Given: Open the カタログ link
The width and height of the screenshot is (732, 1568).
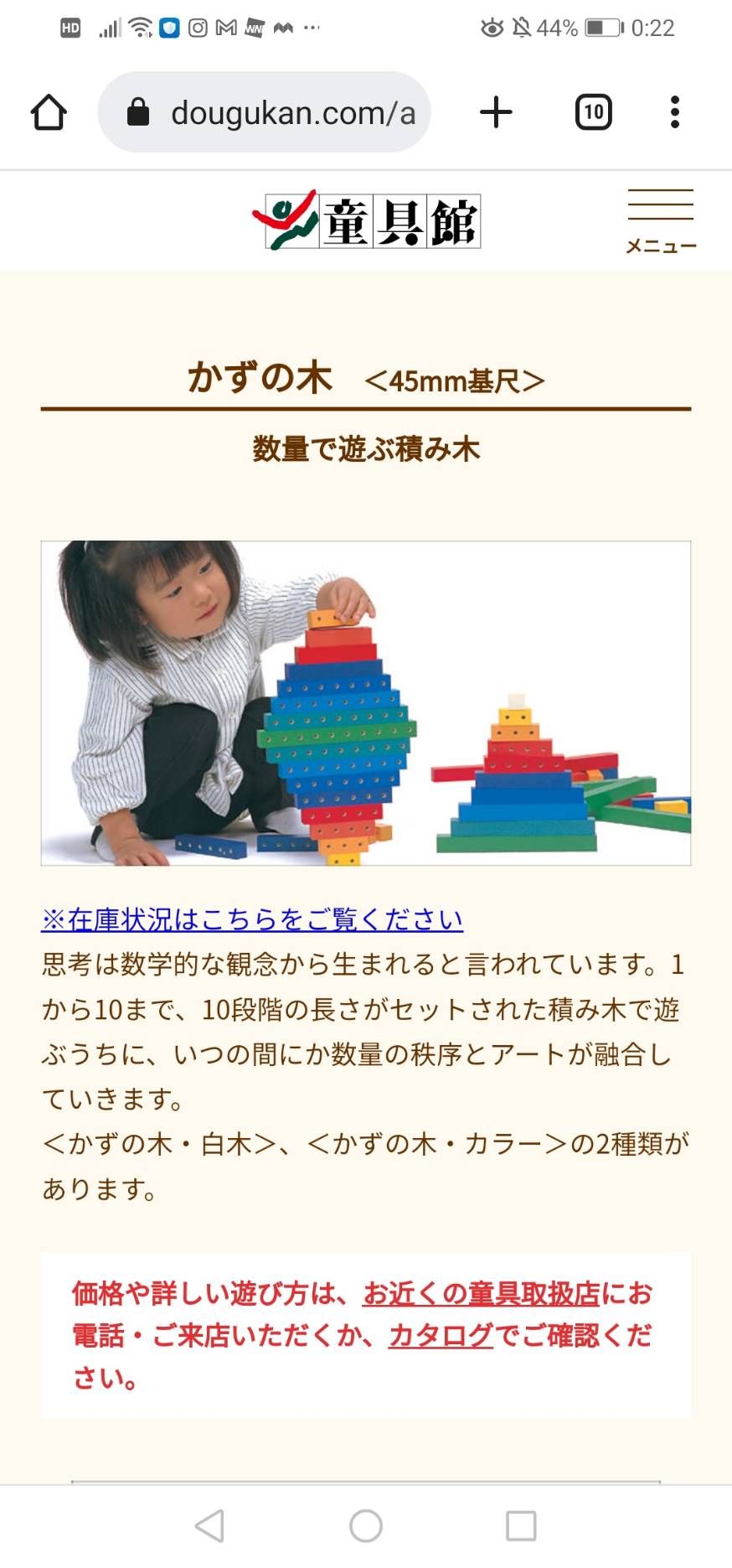Looking at the screenshot, I should [441, 1335].
